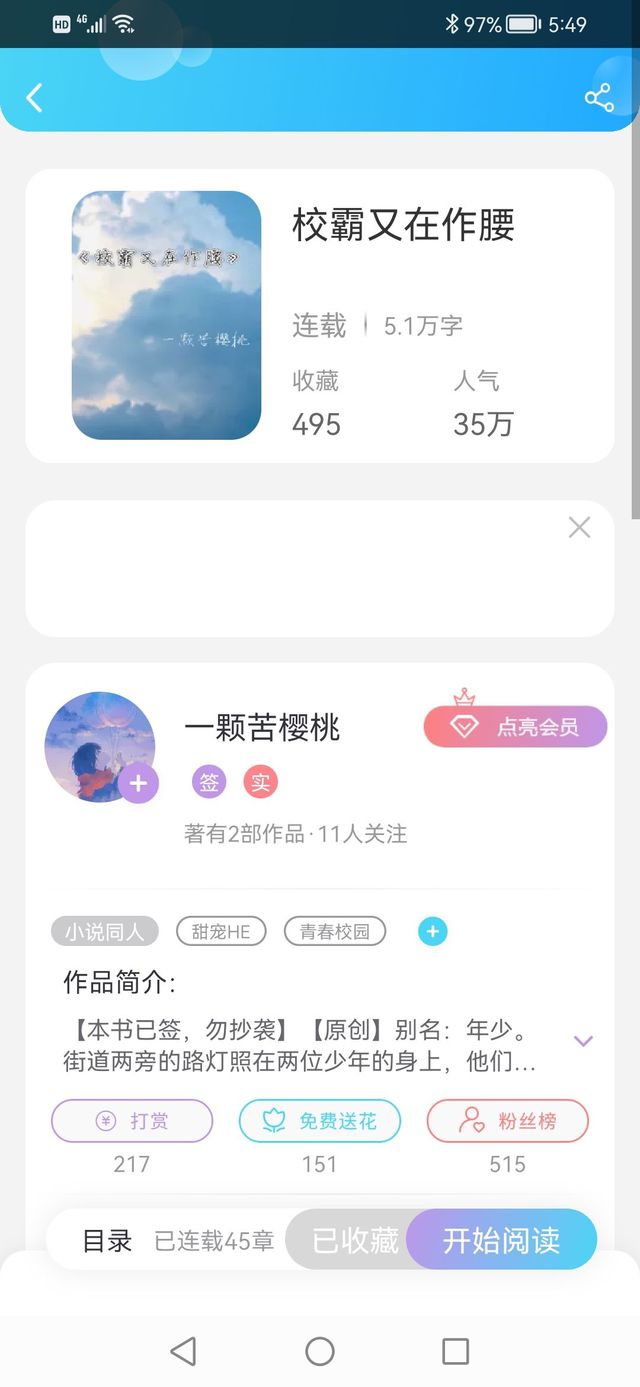The image size is (640, 1387).
Task: Dismiss the blank banner card
Action: click(579, 527)
